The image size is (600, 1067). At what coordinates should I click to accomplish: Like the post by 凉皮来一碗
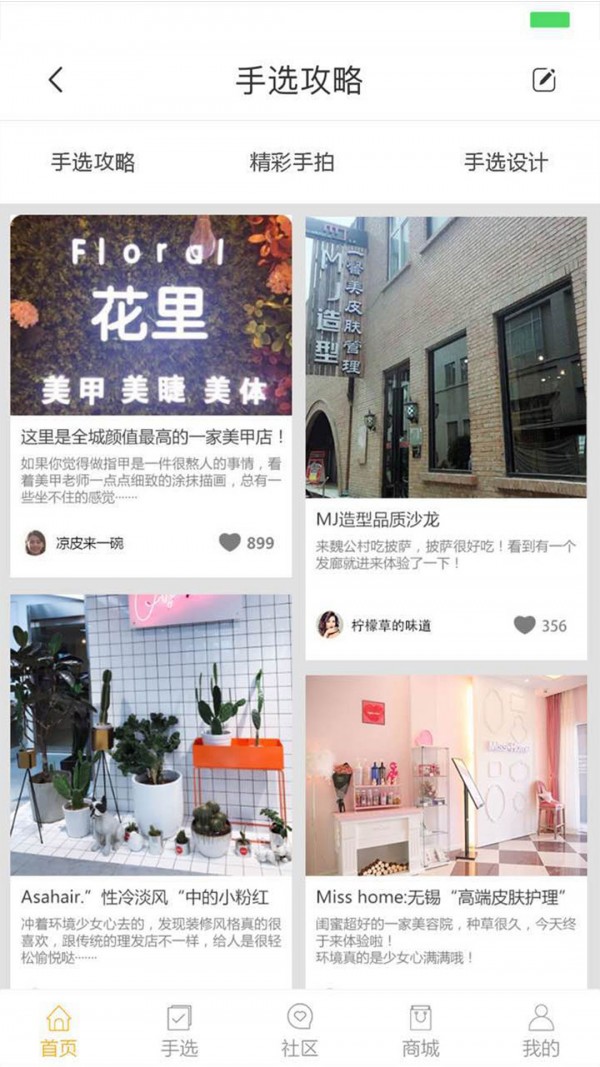point(230,543)
